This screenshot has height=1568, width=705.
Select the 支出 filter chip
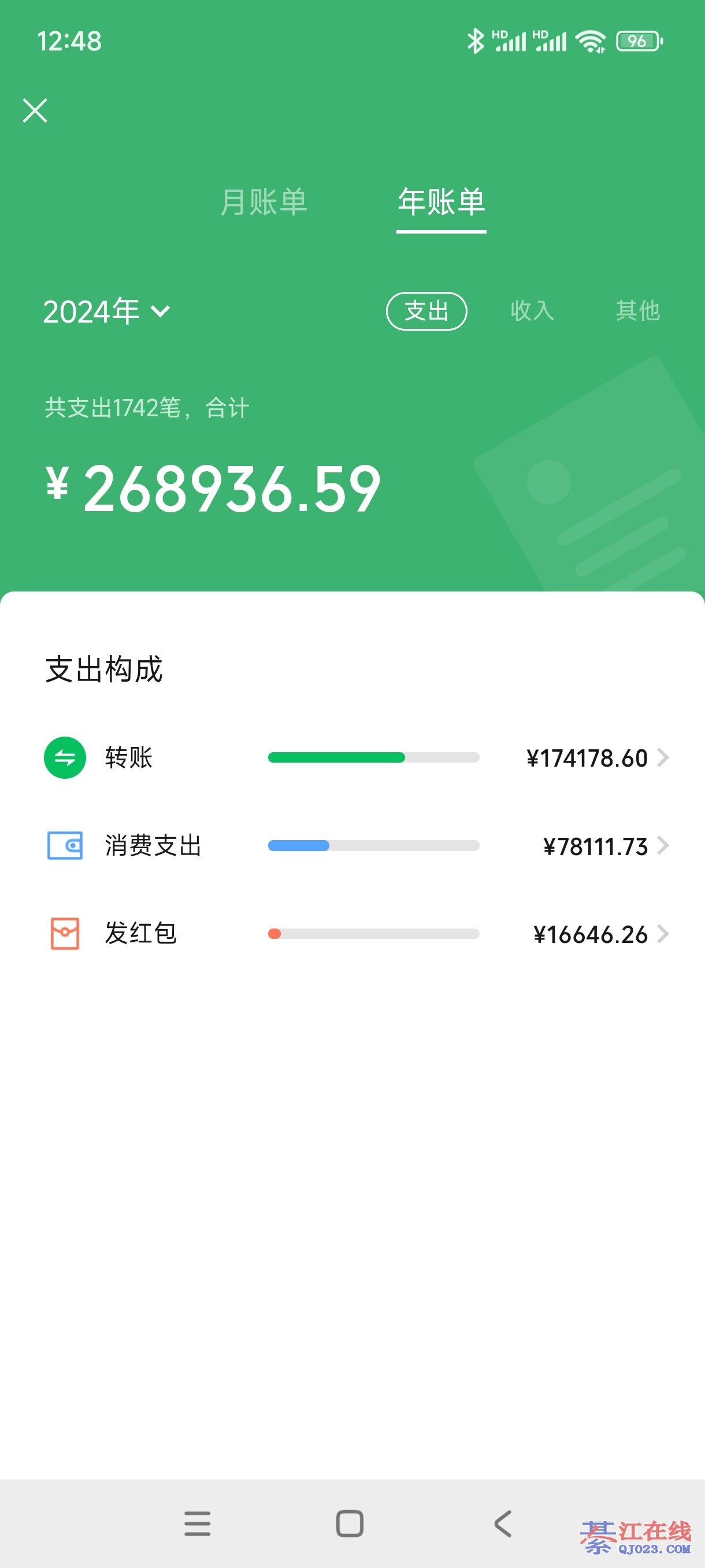[x=426, y=311]
